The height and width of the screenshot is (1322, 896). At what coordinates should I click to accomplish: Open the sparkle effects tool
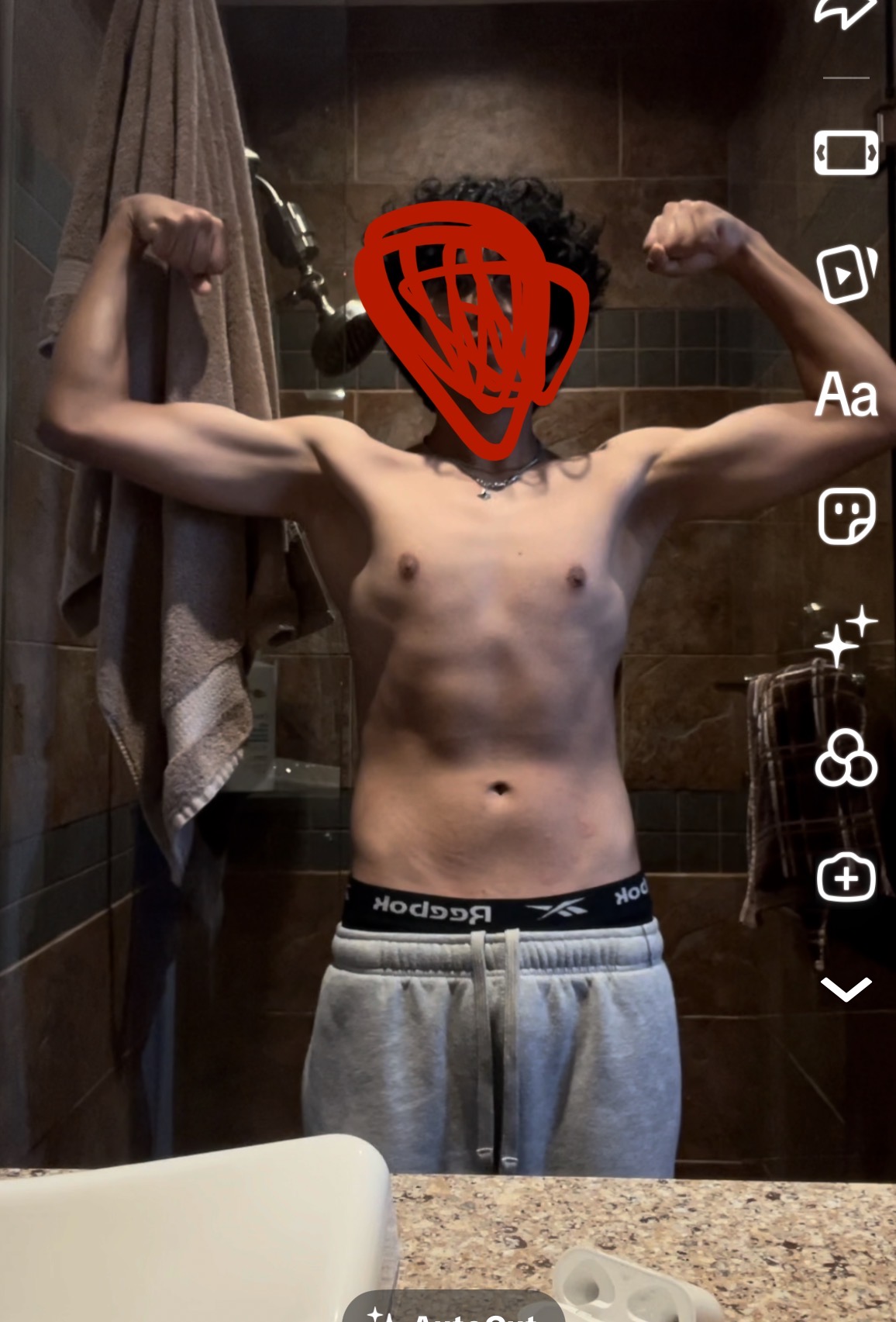pyautogui.click(x=846, y=637)
